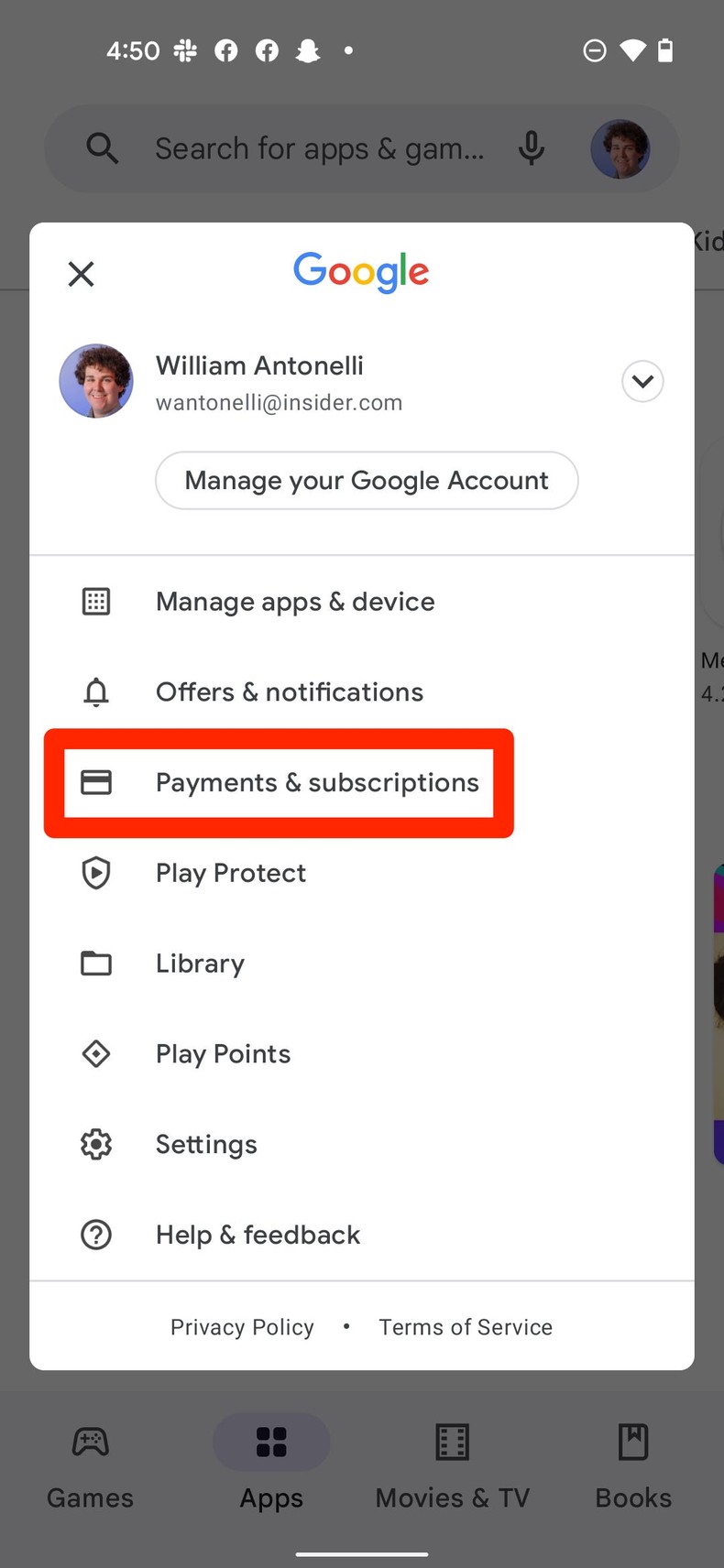Close the Google account menu
Screen dimensions: 724x1568
81,274
